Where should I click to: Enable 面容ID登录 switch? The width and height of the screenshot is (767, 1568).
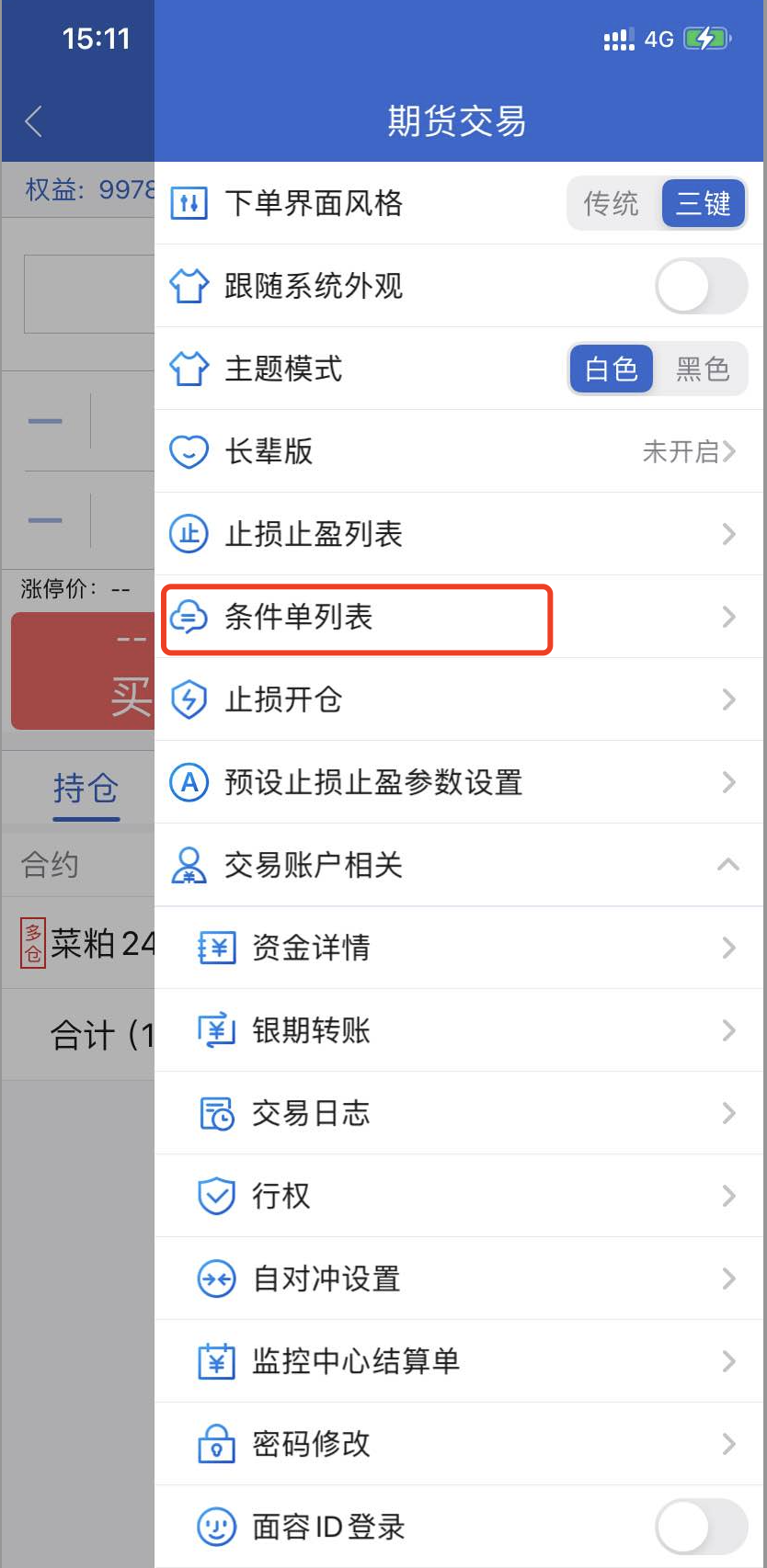[x=701, y=1527]
